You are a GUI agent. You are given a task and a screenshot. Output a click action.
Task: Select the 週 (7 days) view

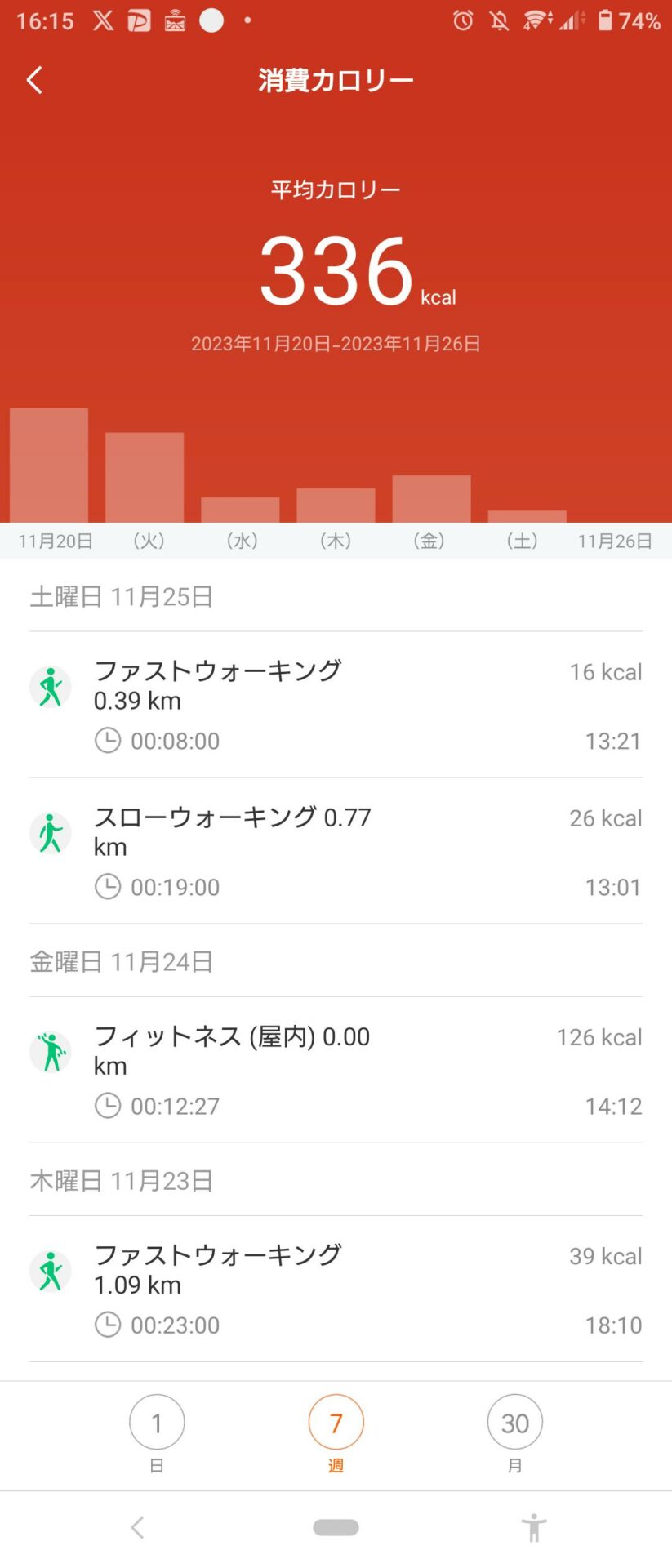click(336, 1434)
